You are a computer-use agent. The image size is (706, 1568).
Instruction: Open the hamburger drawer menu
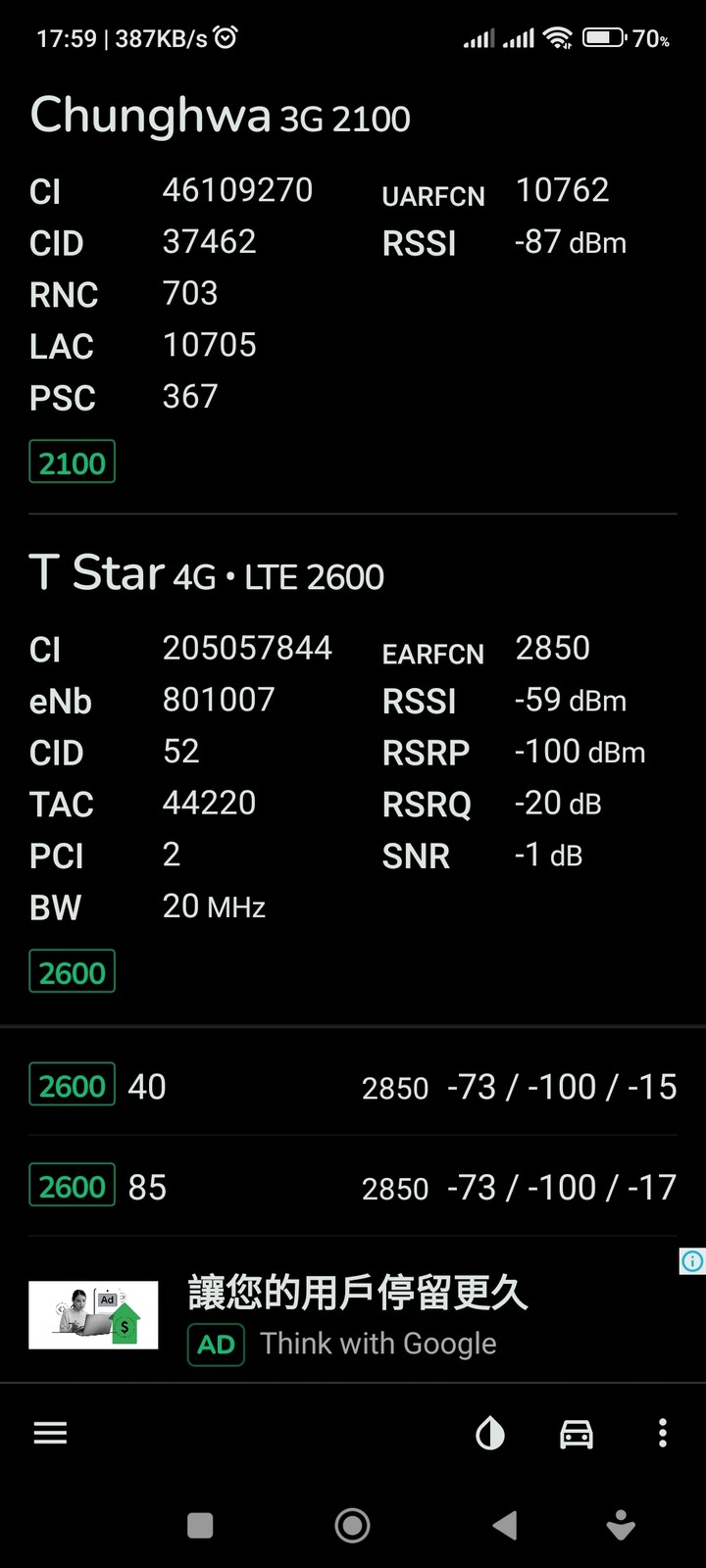point(51,1434)
